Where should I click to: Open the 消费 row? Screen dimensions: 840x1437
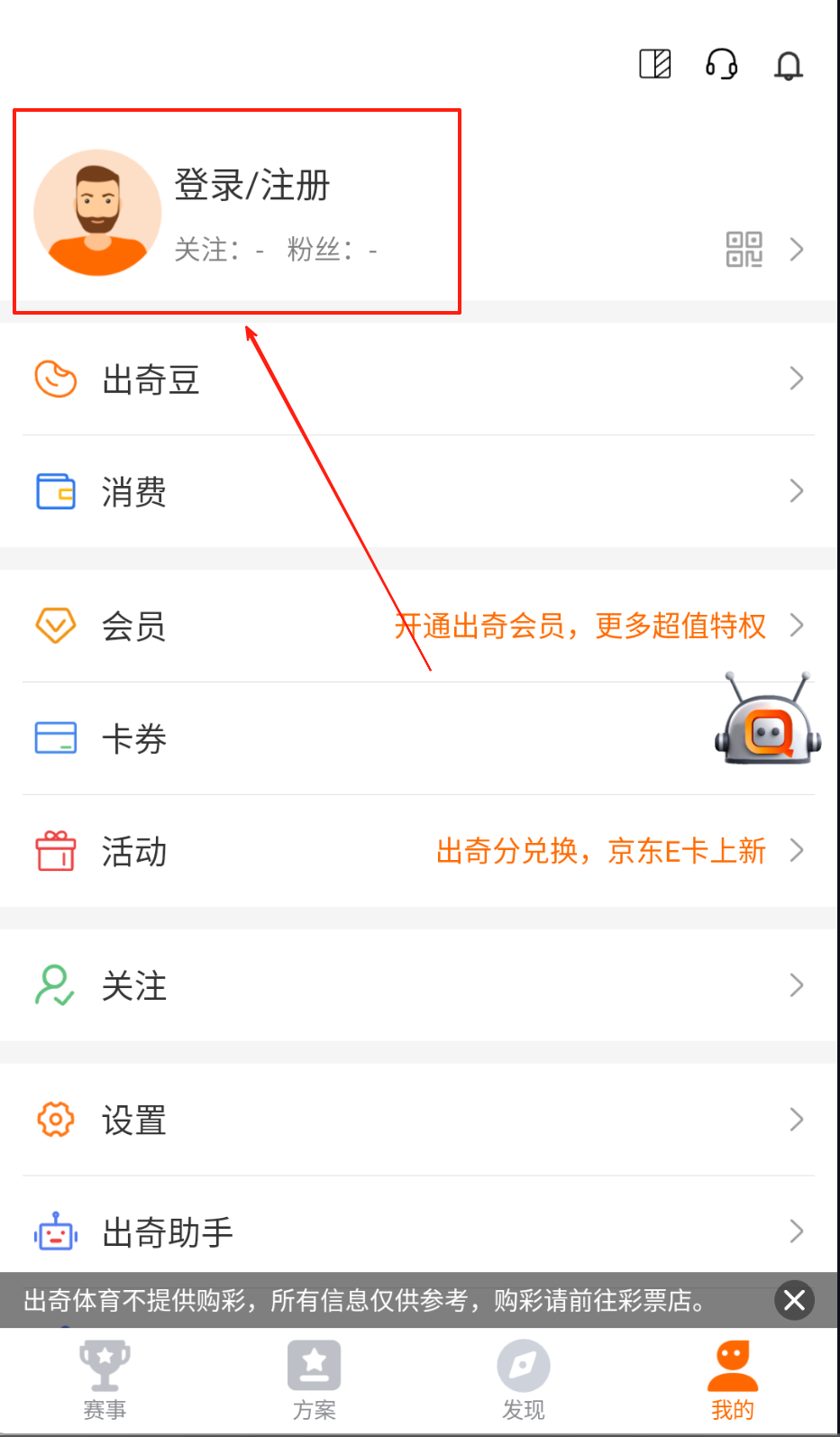click(419, 492)
